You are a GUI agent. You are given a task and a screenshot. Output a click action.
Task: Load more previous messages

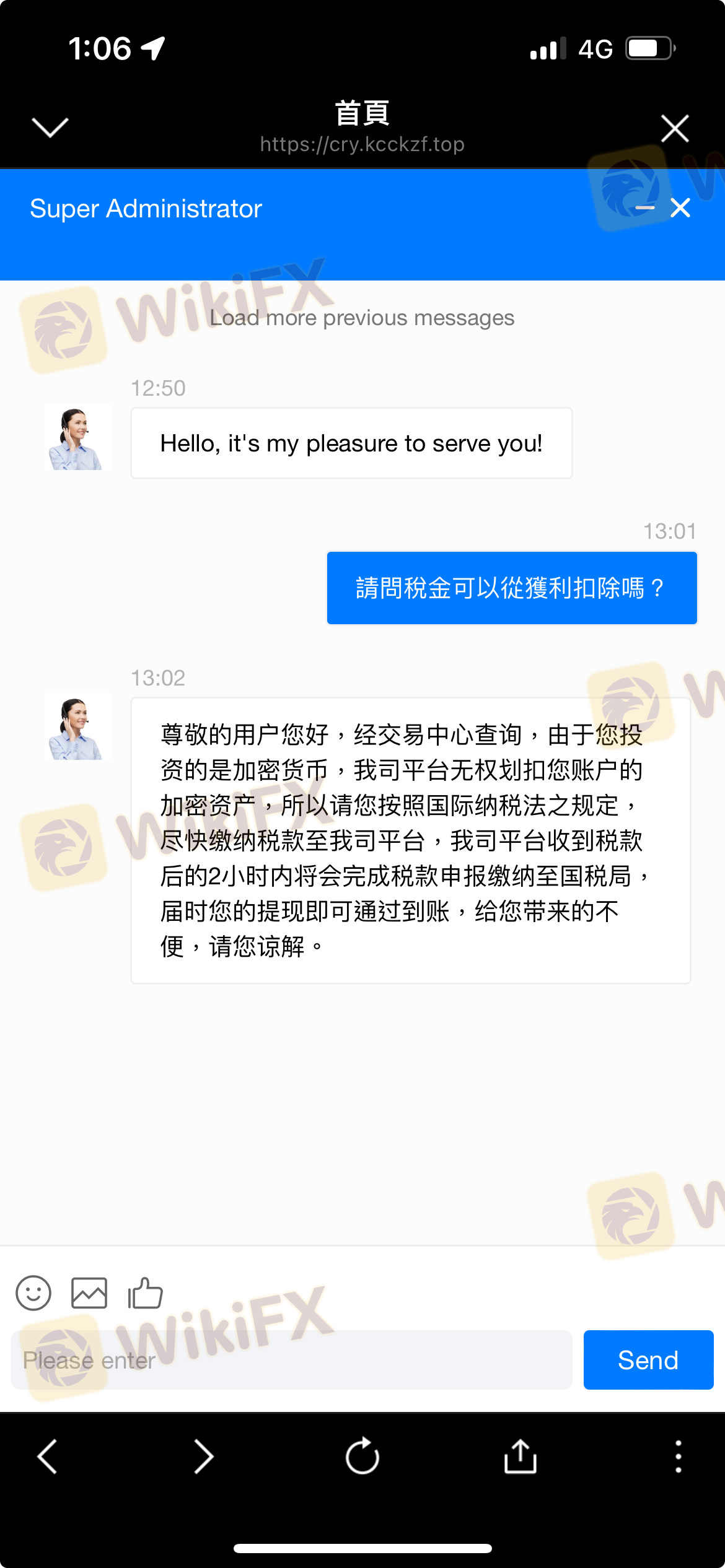362,318
